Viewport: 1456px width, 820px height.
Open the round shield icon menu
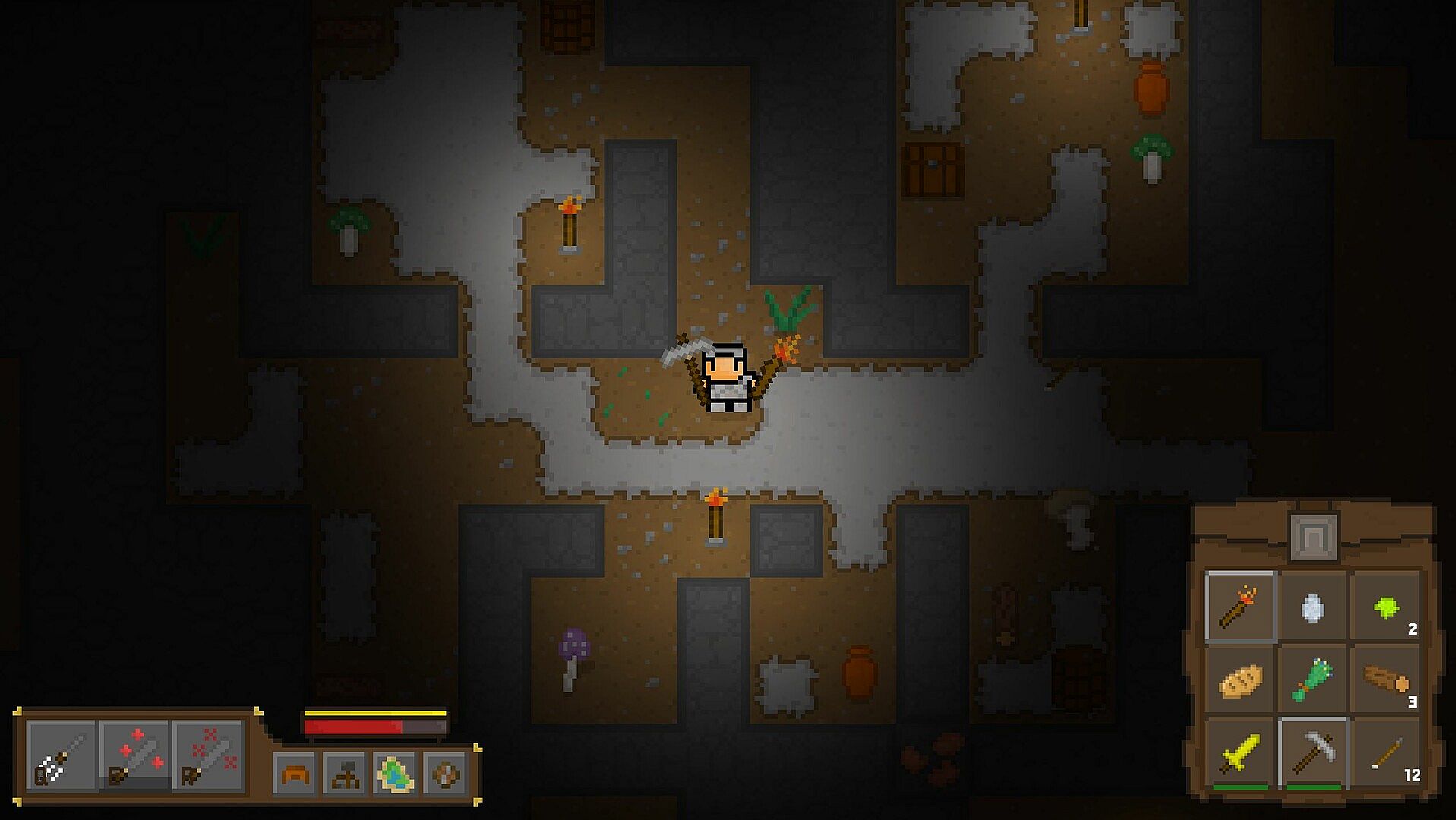tap(445, 774)
